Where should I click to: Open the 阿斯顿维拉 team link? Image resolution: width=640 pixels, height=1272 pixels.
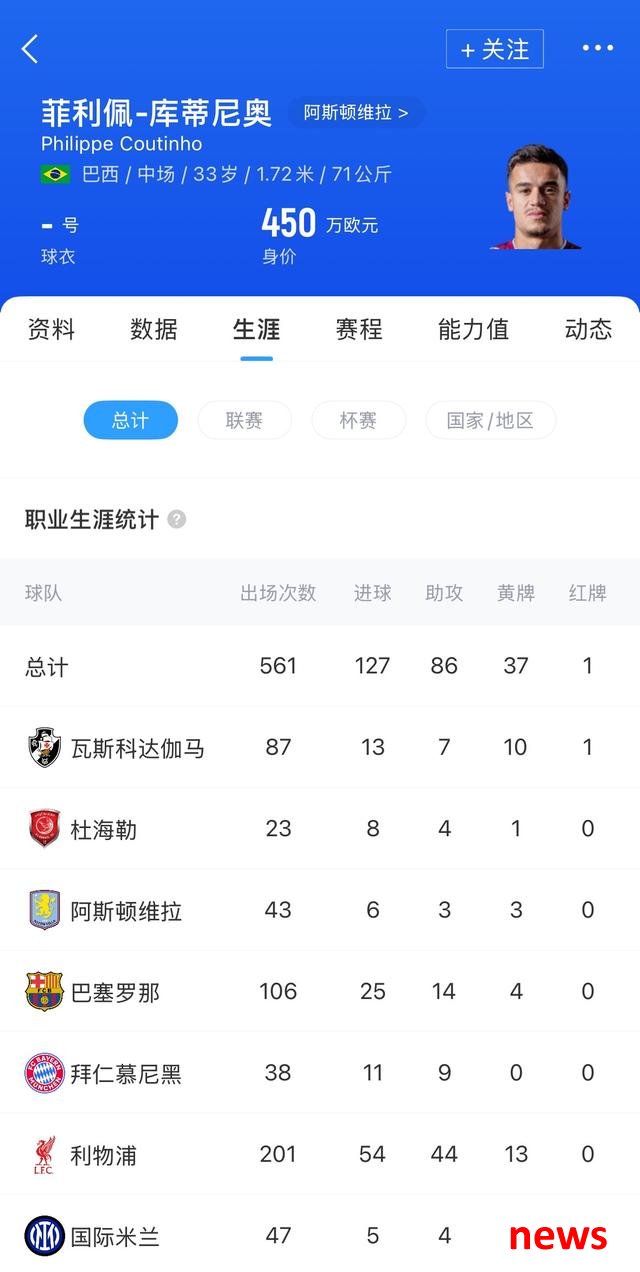pos(357,113)
